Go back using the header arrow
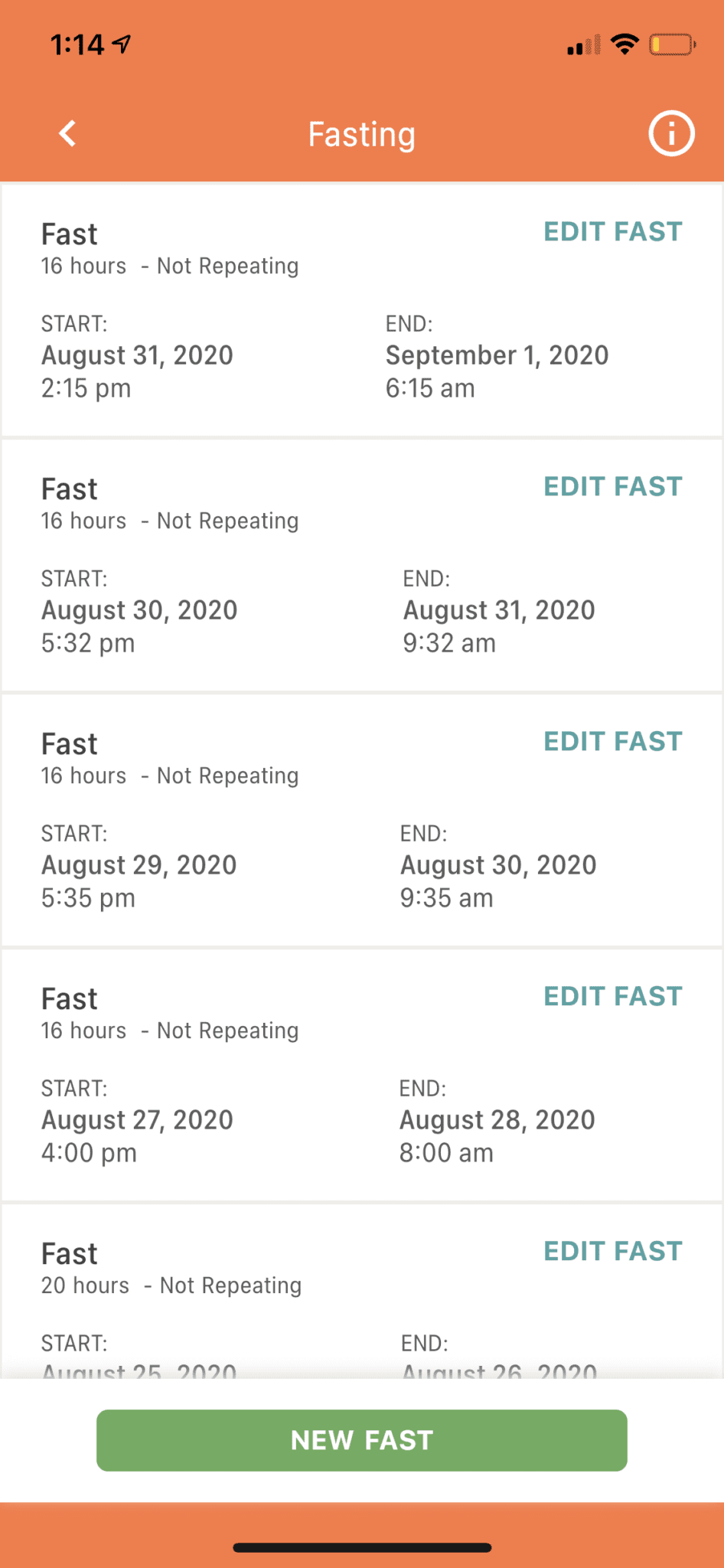The height and width of the screenshot is (1568, 724). [68, 134]
